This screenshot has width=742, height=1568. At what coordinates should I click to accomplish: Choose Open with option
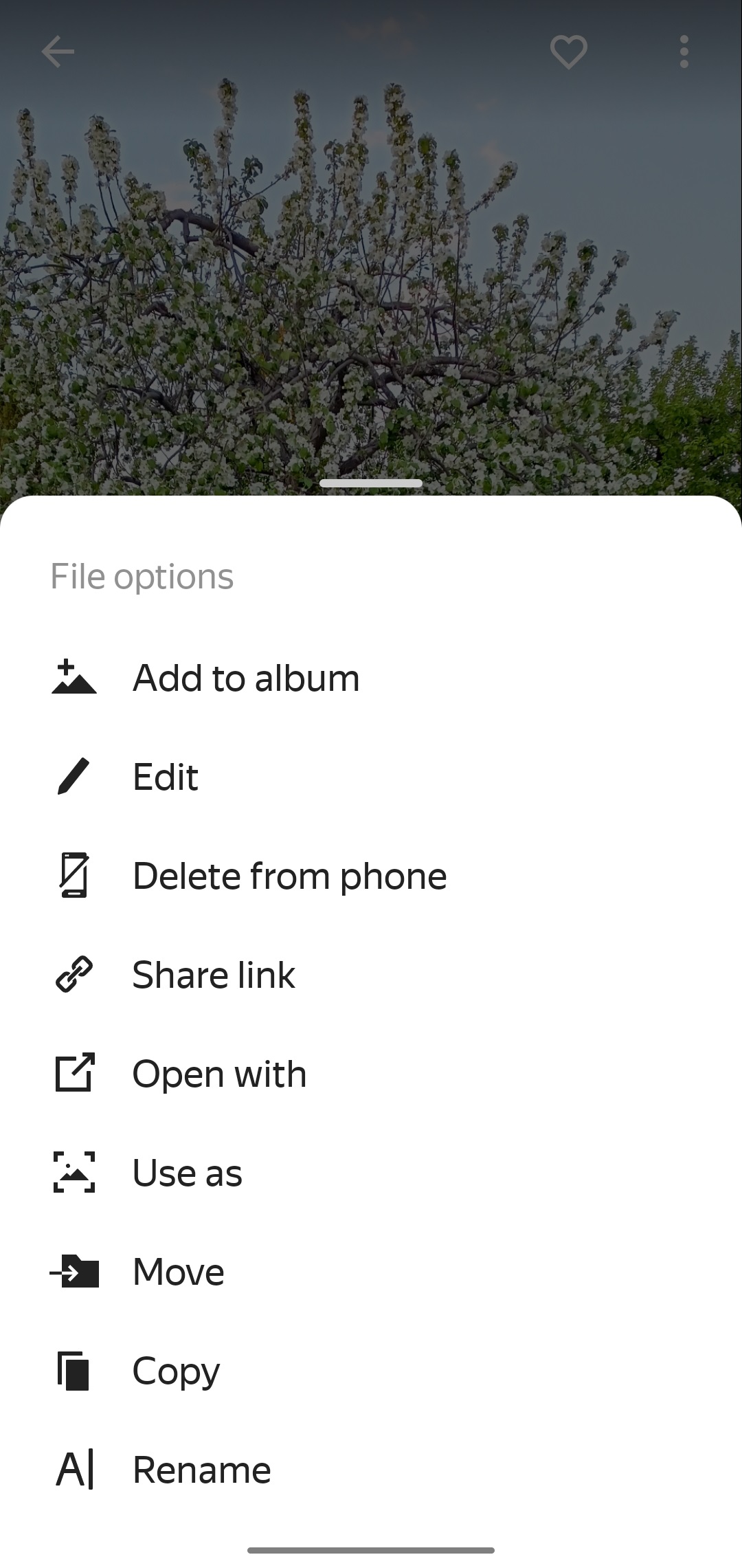point(218,1074)
